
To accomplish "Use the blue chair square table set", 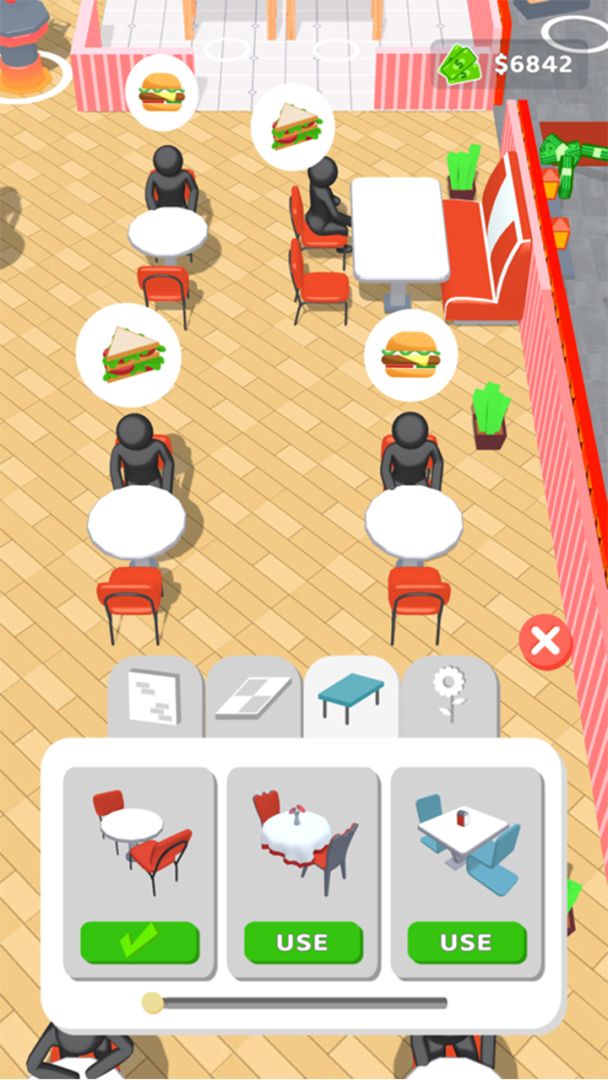I will coord(466,942).
